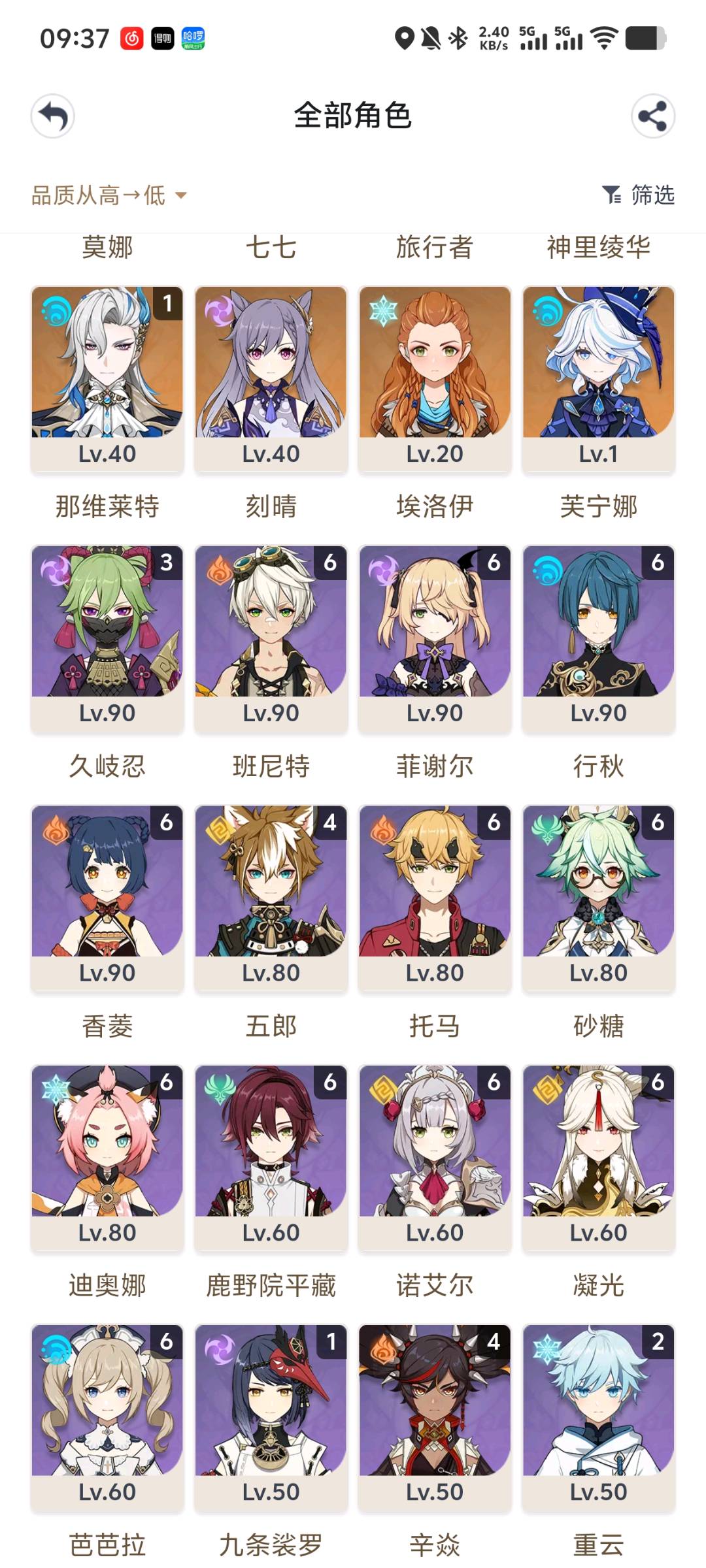Screen dimensions: 706x1568
Task: Select the 行秋 character card
Action: pyautogui.click(x=598, y=637)
